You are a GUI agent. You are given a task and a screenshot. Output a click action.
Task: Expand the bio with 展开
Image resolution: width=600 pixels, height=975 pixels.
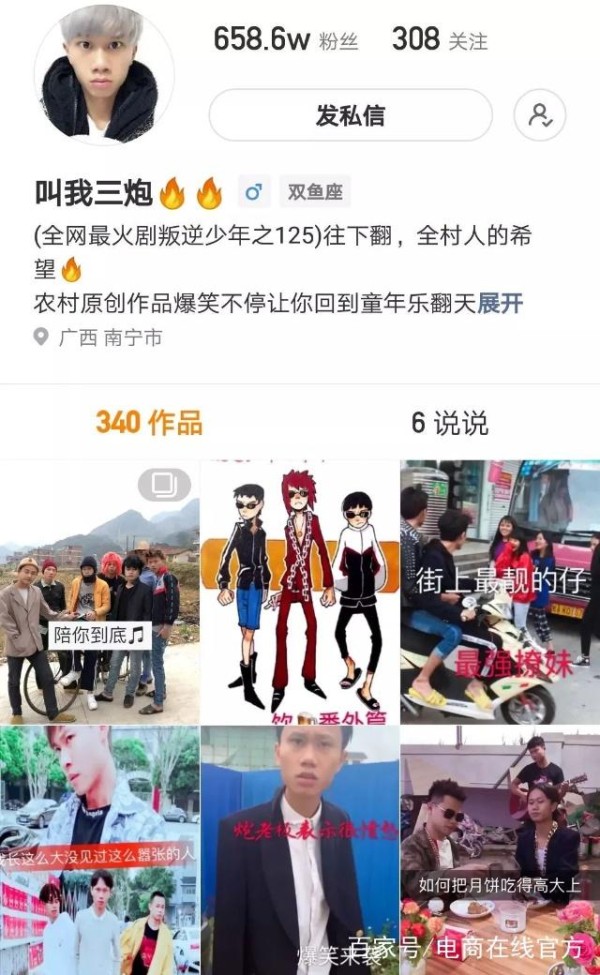coord(500,304)
